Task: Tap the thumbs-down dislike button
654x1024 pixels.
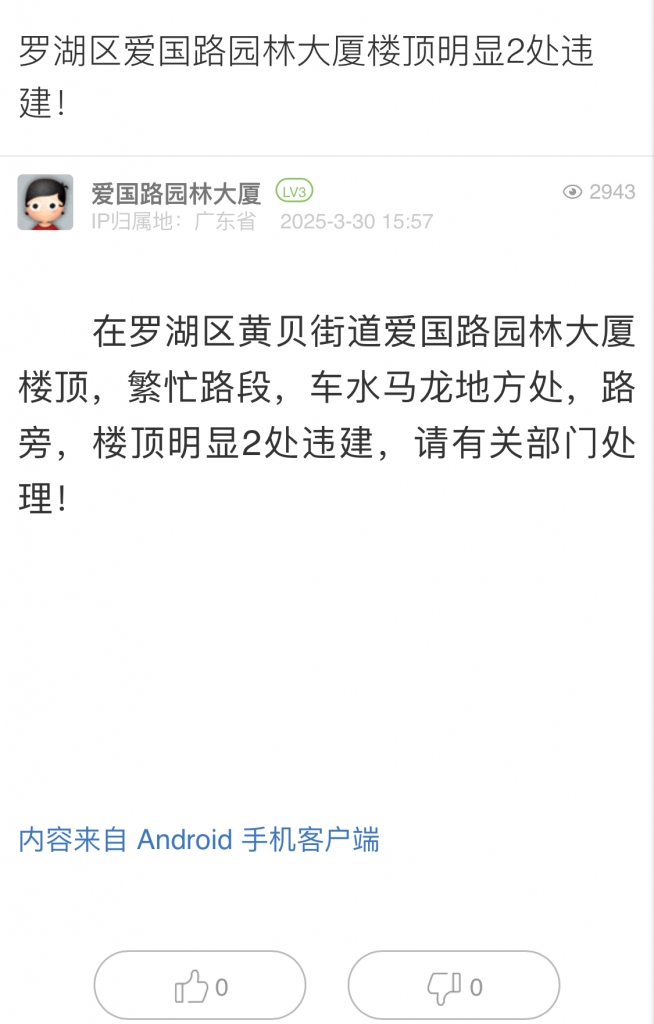Action: point(454,986)
